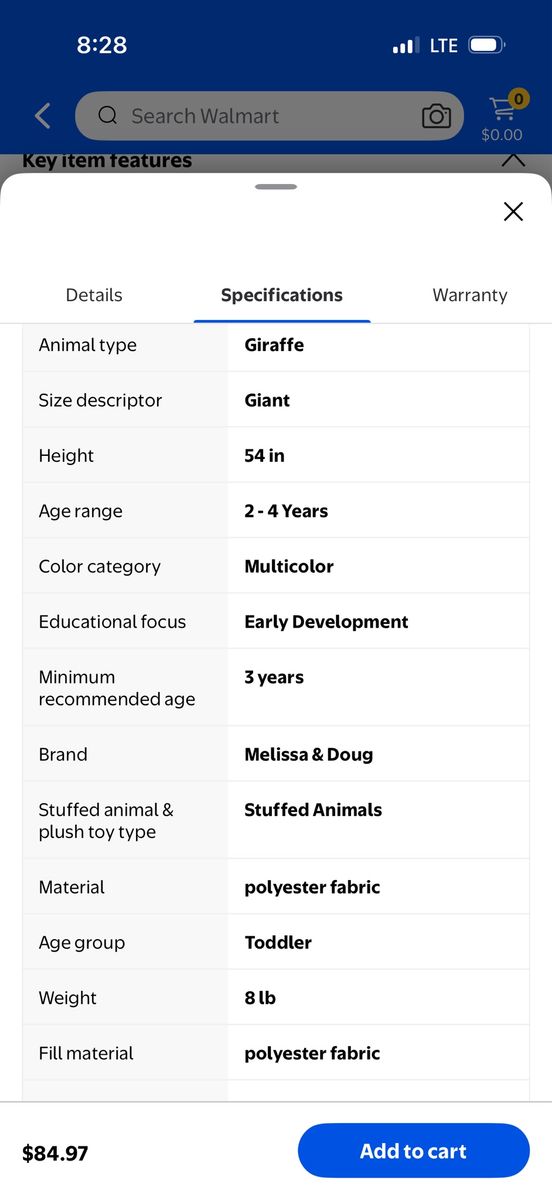The image size is (552, 1200).
Task: Switch to the Details tab
Action: (94, 295)
